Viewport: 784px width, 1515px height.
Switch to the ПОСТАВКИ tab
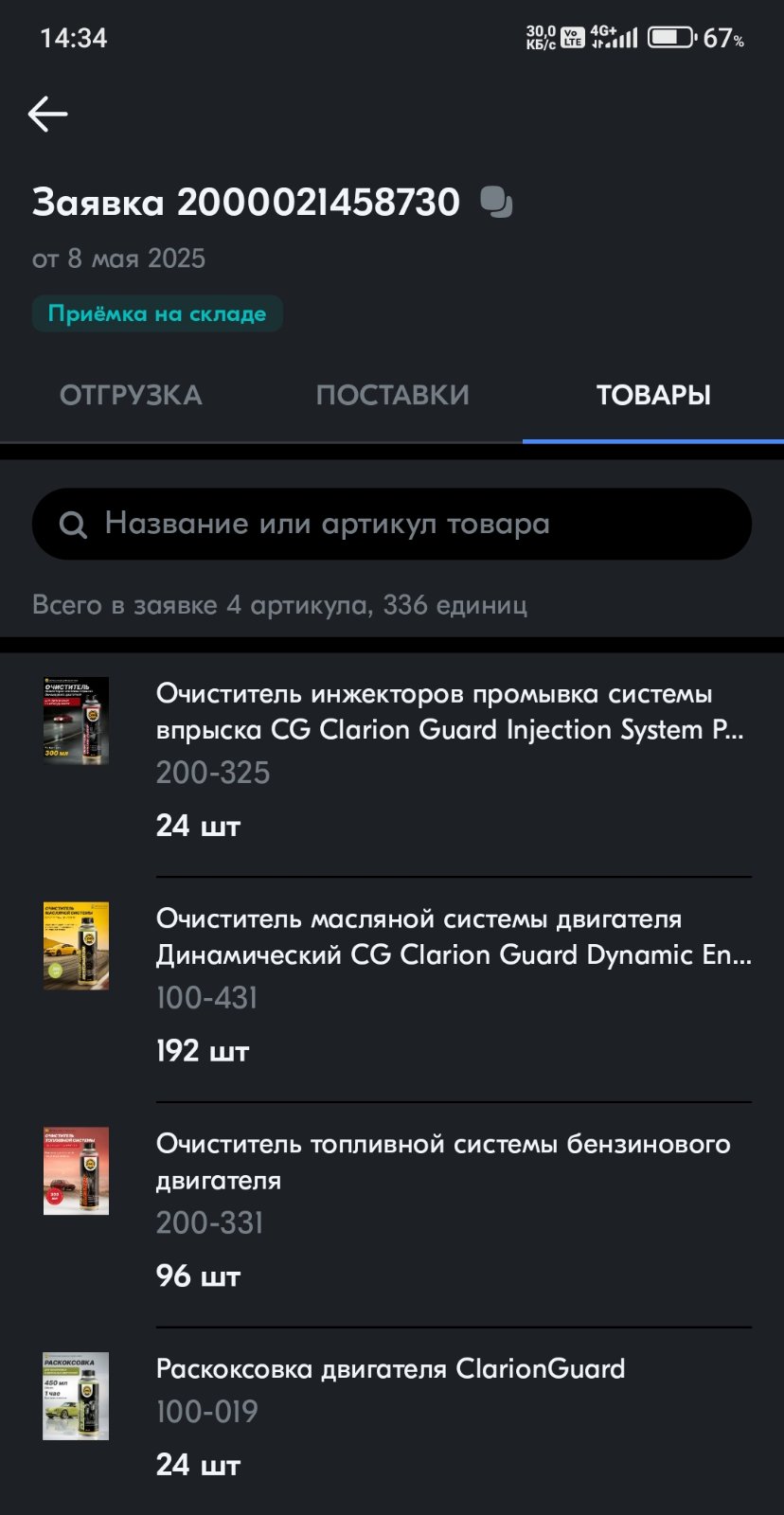pyautogui.click(x=392, y=395)
